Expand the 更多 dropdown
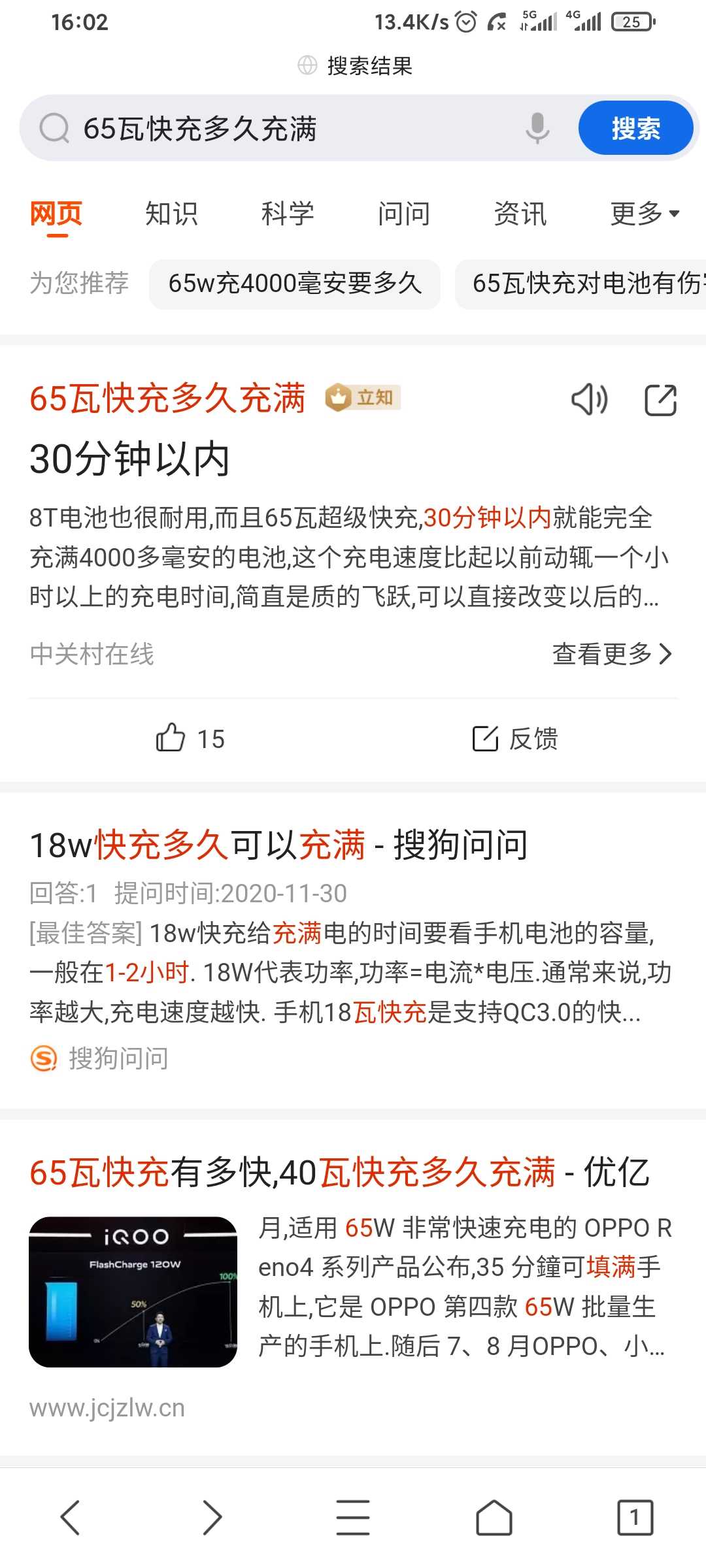This screenshot has width=706, height=1568. [645, 214]
